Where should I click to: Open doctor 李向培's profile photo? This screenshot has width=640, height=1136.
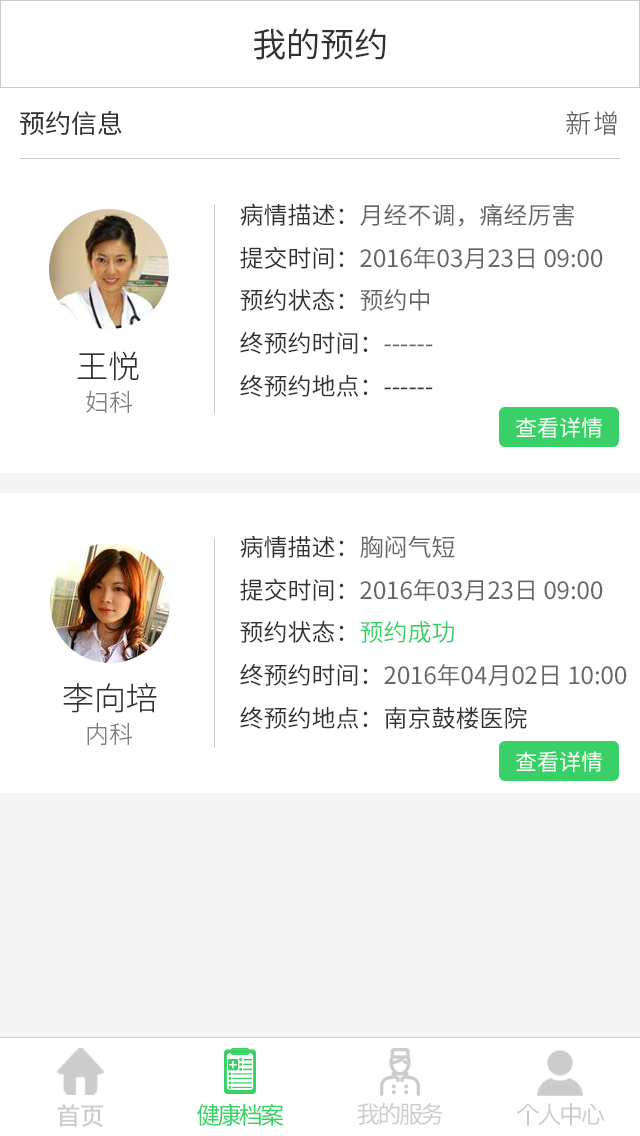click(x=109, y=603)
